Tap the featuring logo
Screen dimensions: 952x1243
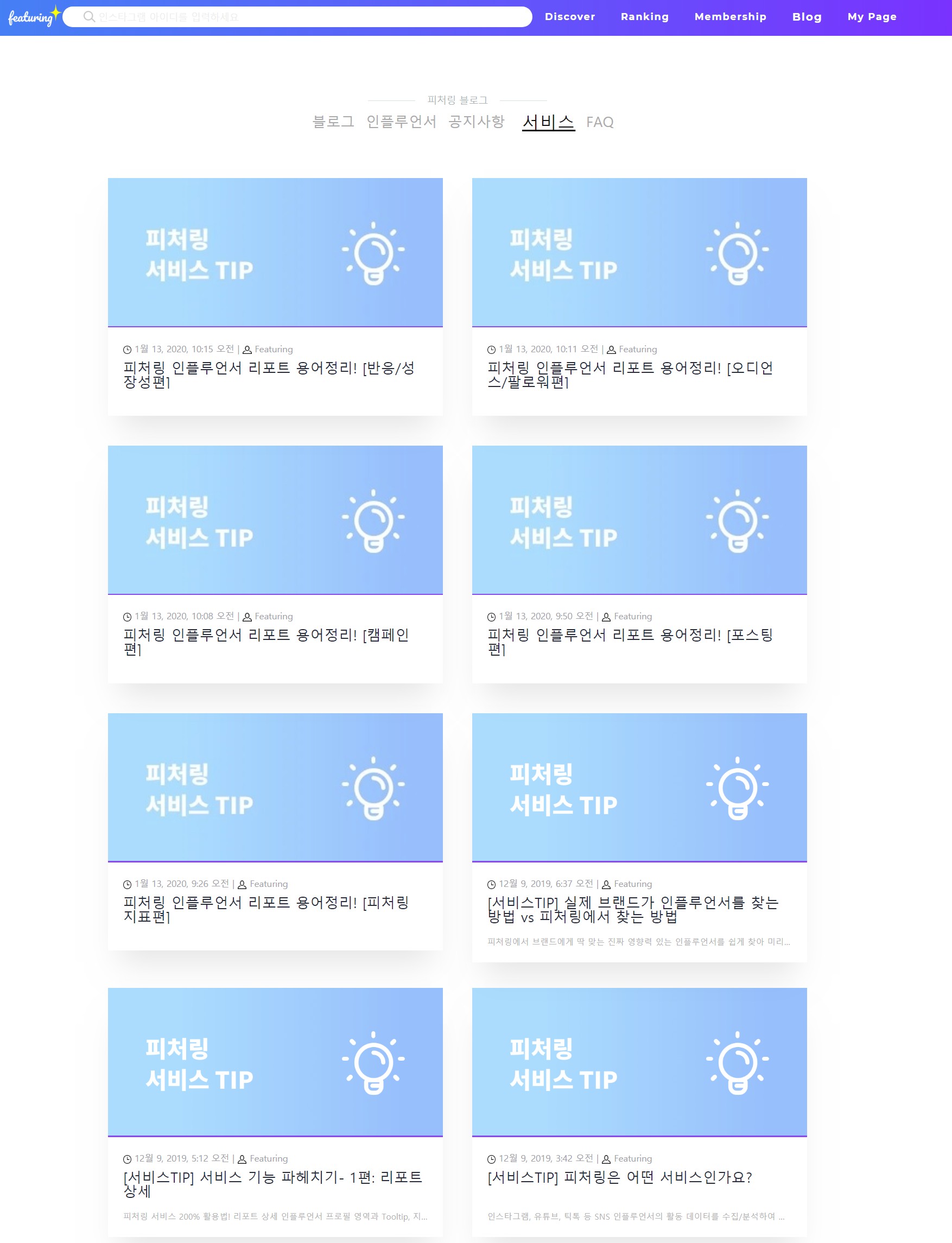[31, 17]
